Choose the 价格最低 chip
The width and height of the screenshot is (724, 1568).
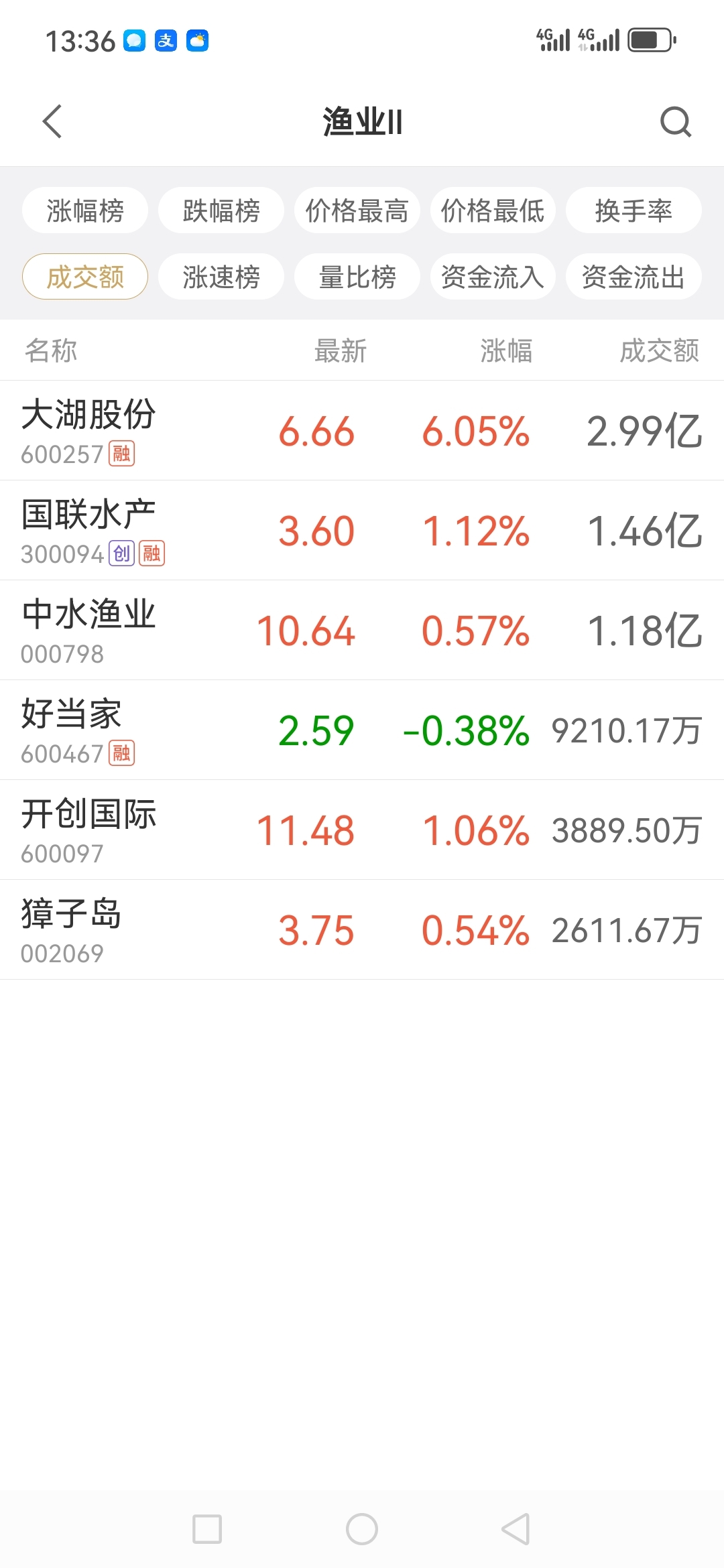tap(493, 210)
